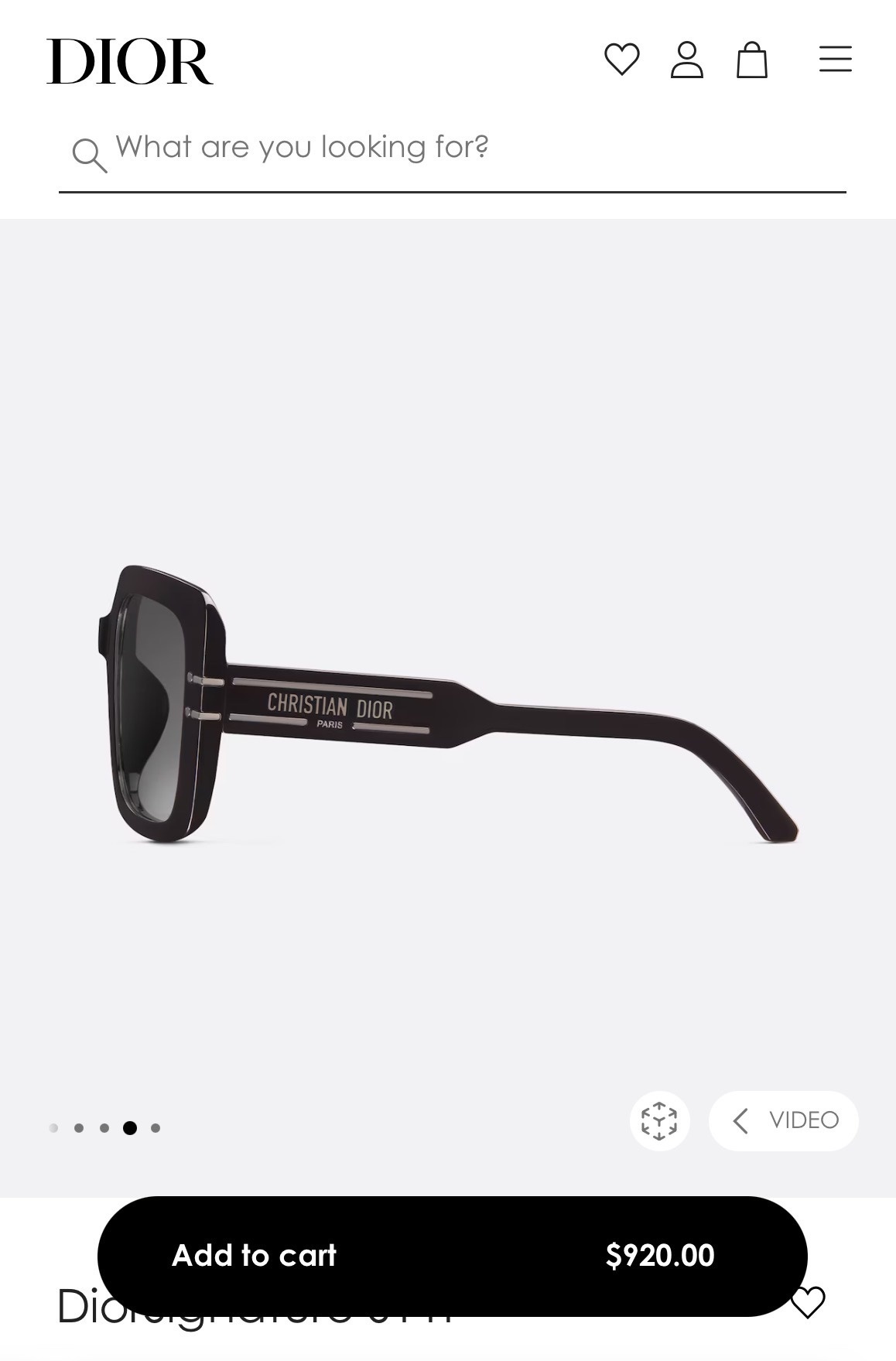Go to the Dior homepage via logo
The image size is (896, 1361).
point(129,61)
